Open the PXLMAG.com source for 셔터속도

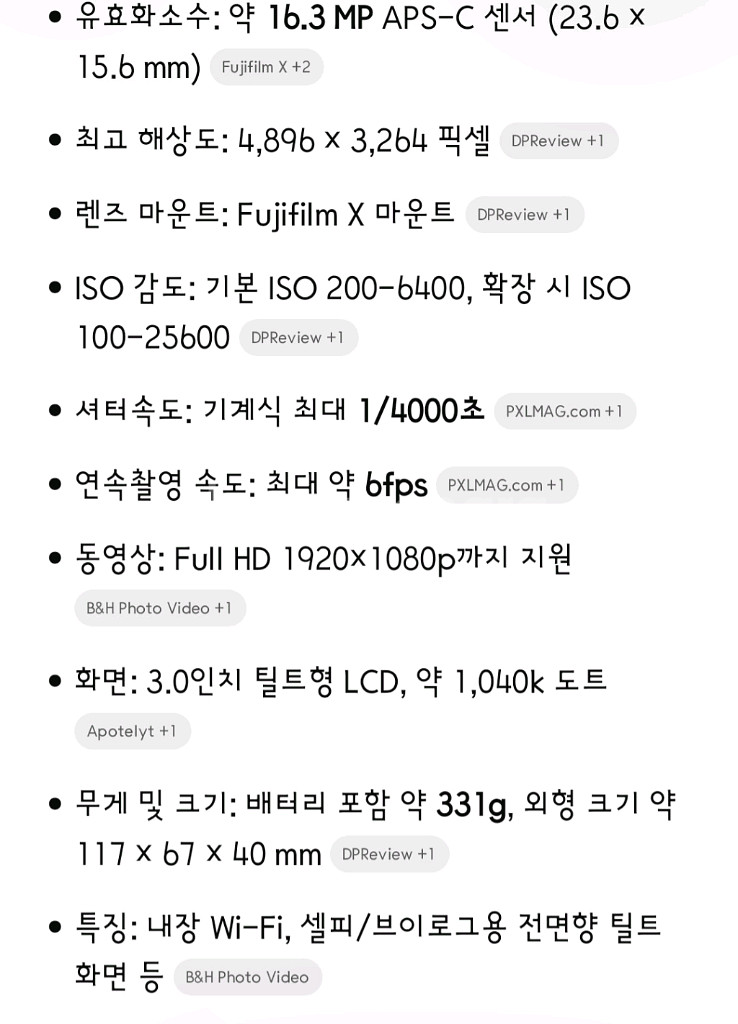(x=564, y=411)
